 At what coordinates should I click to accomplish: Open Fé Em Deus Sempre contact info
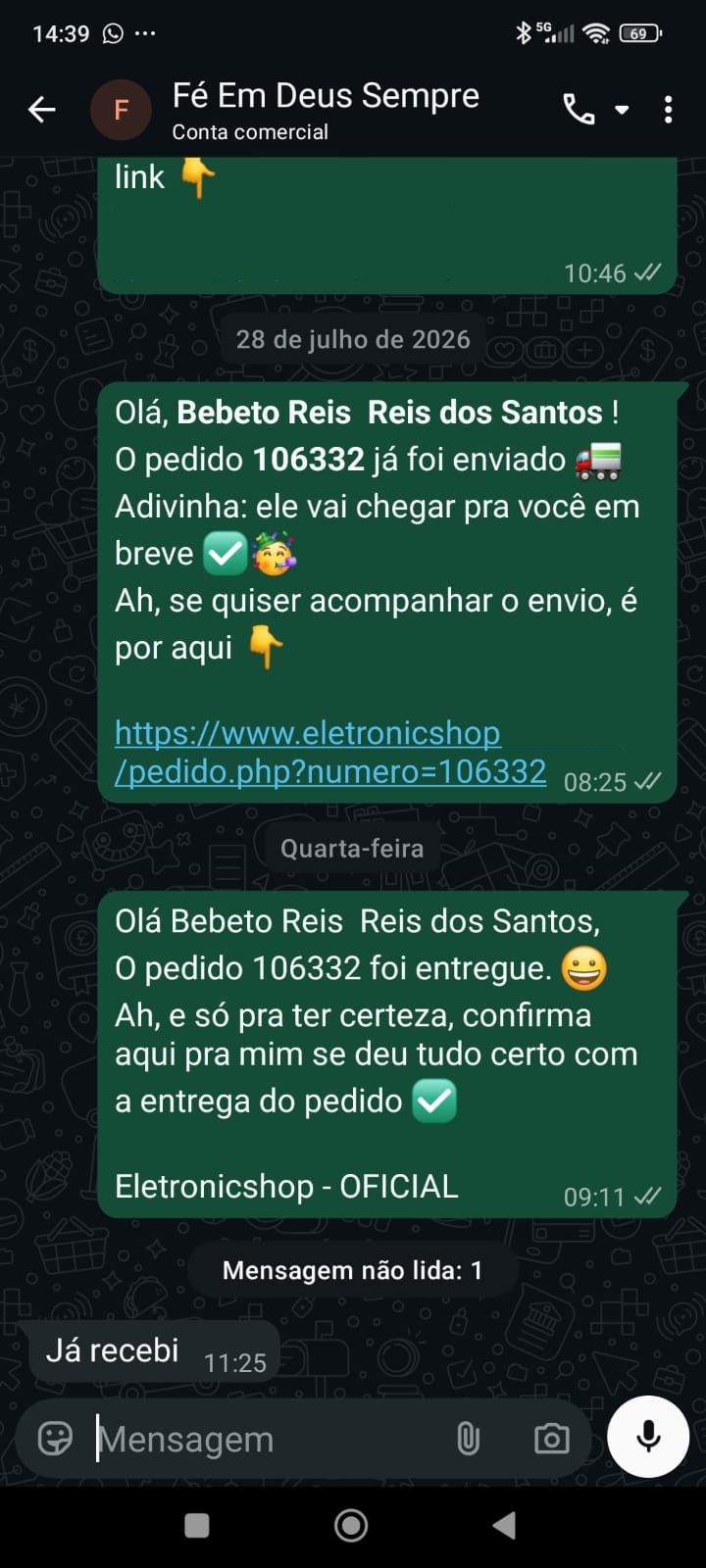coord(326,110)
